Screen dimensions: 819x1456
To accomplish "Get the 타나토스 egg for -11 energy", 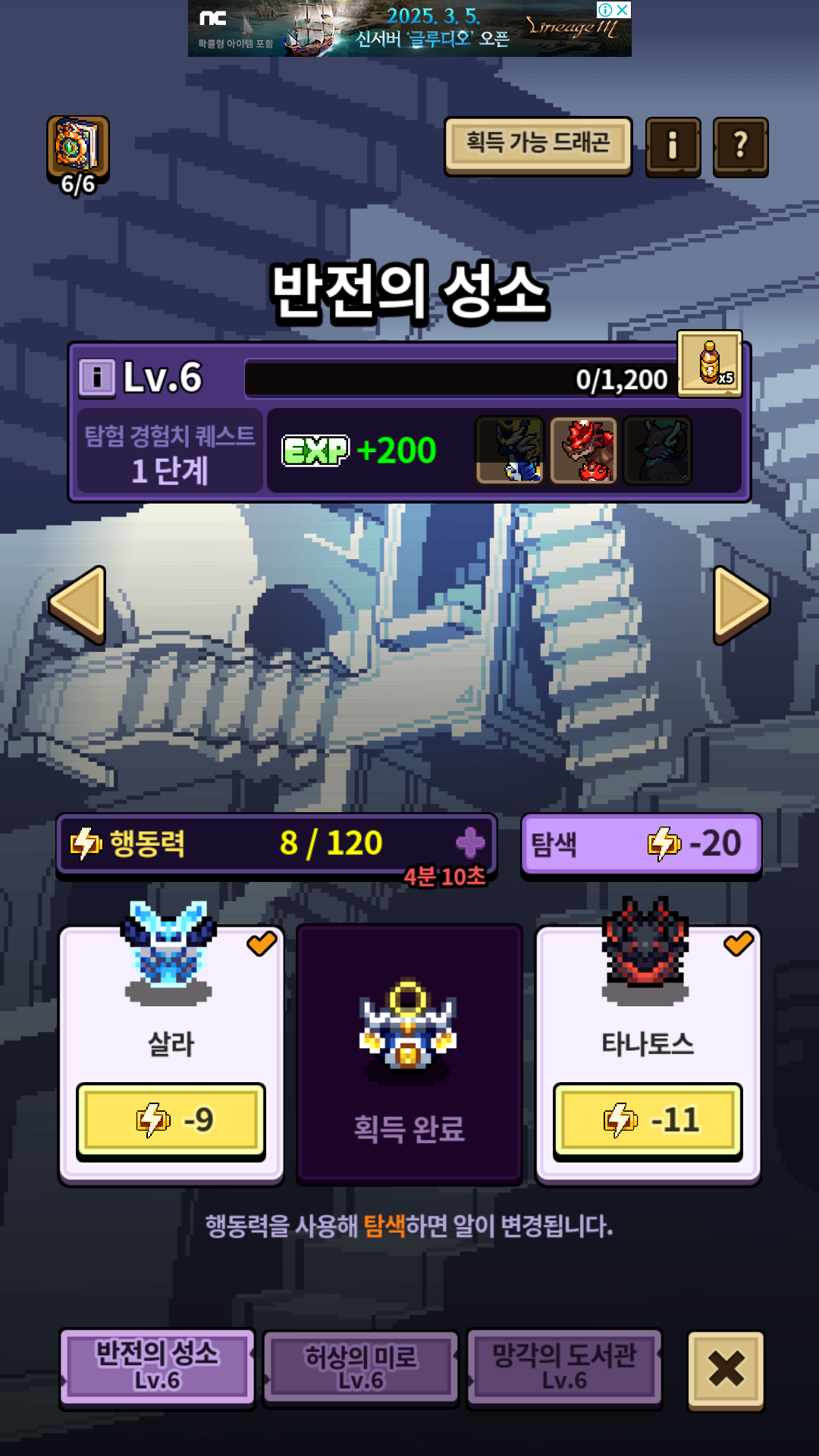I will pyautogui.click(x=648, y=1121).
